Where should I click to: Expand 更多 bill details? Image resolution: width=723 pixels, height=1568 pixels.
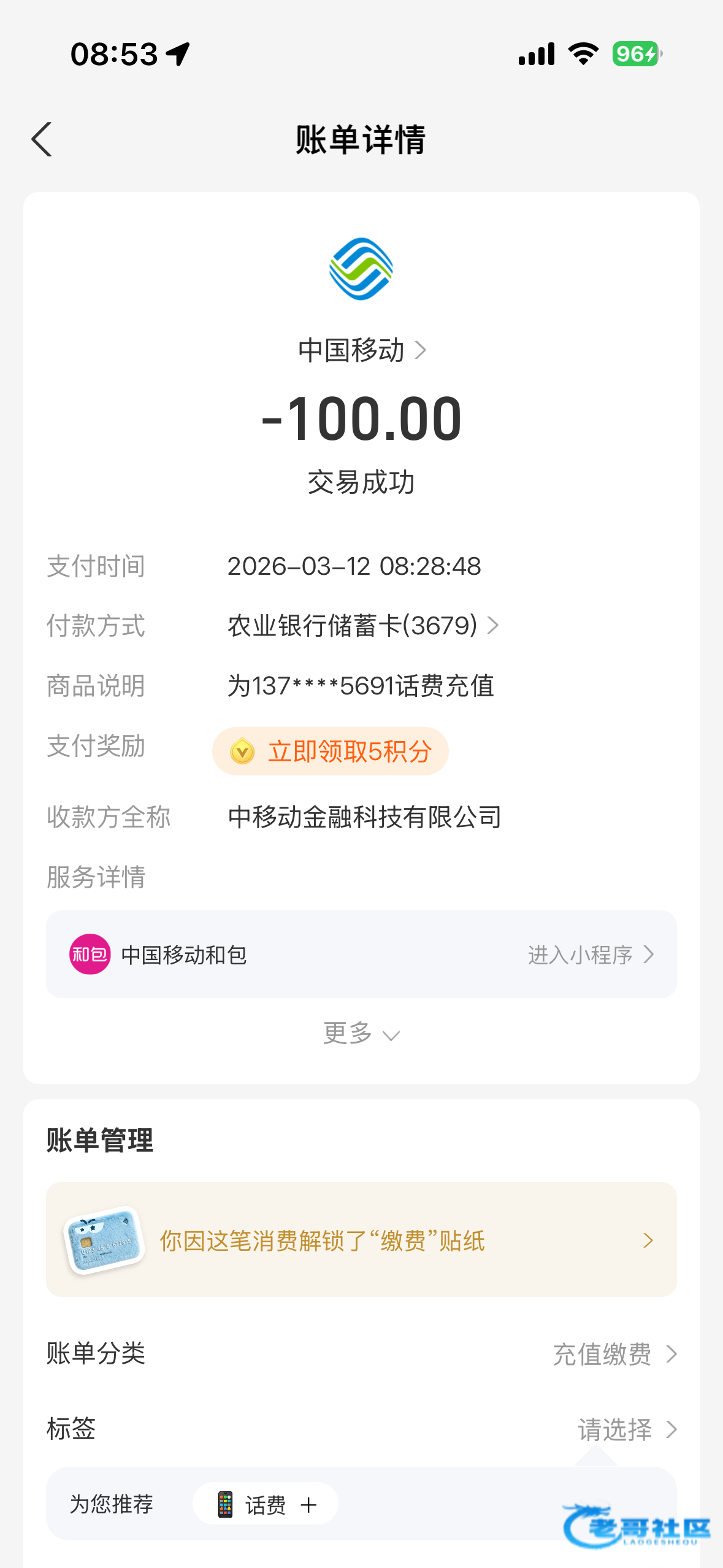pyautogui.click(x=361, y=1034)
